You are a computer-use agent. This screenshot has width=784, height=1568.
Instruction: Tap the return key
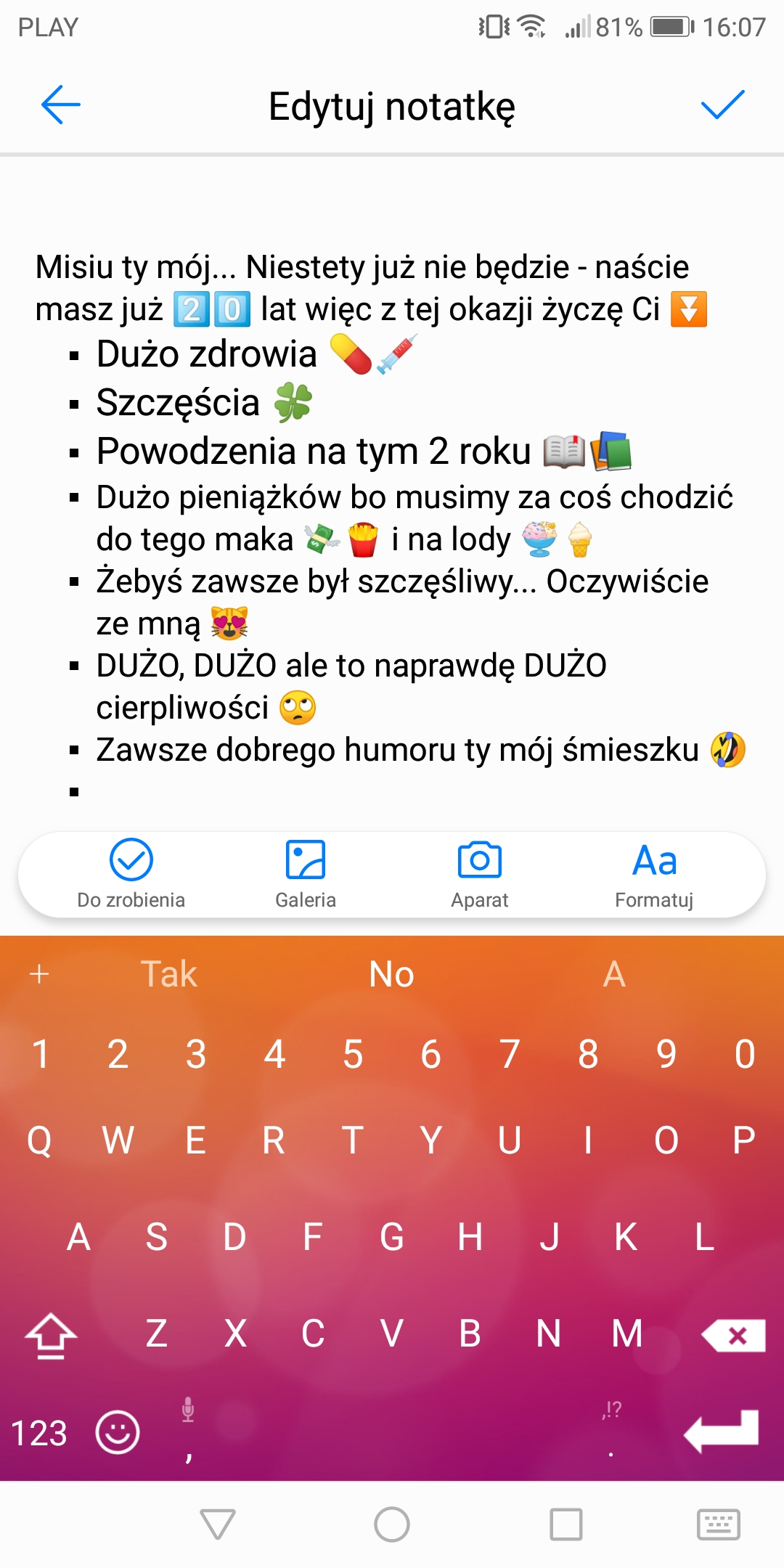[722, 1432]
